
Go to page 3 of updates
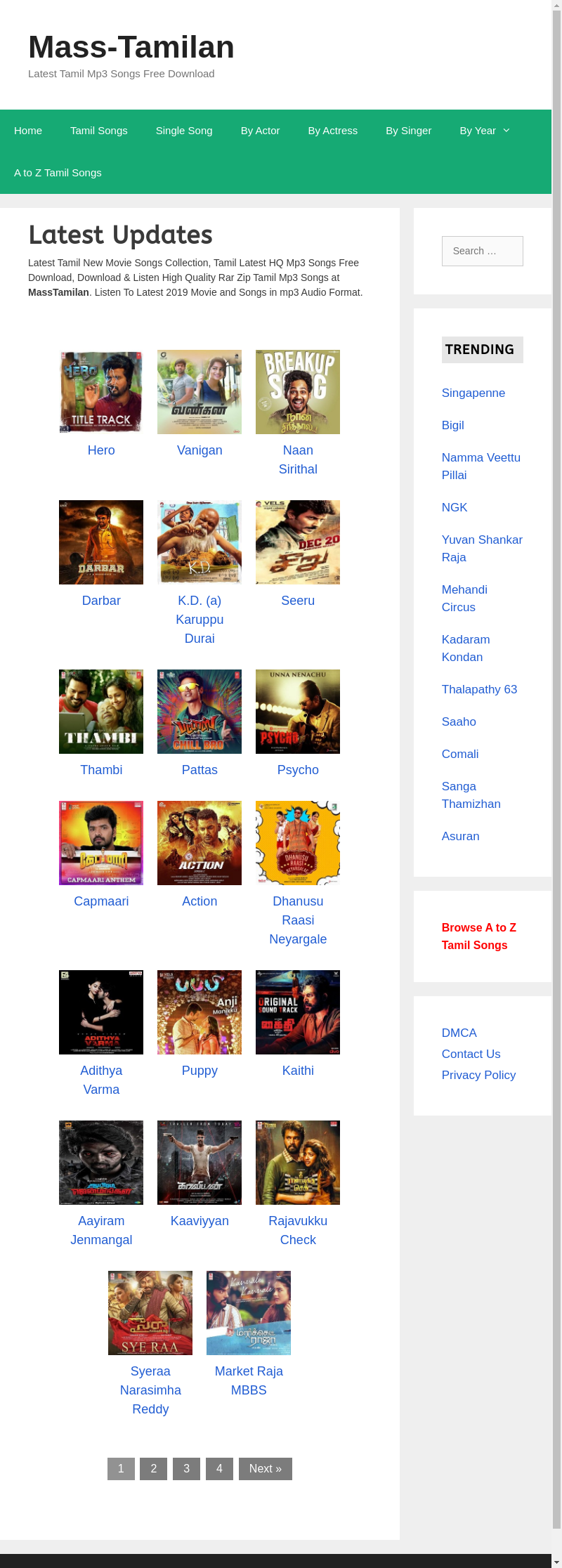pos(186,1468)
